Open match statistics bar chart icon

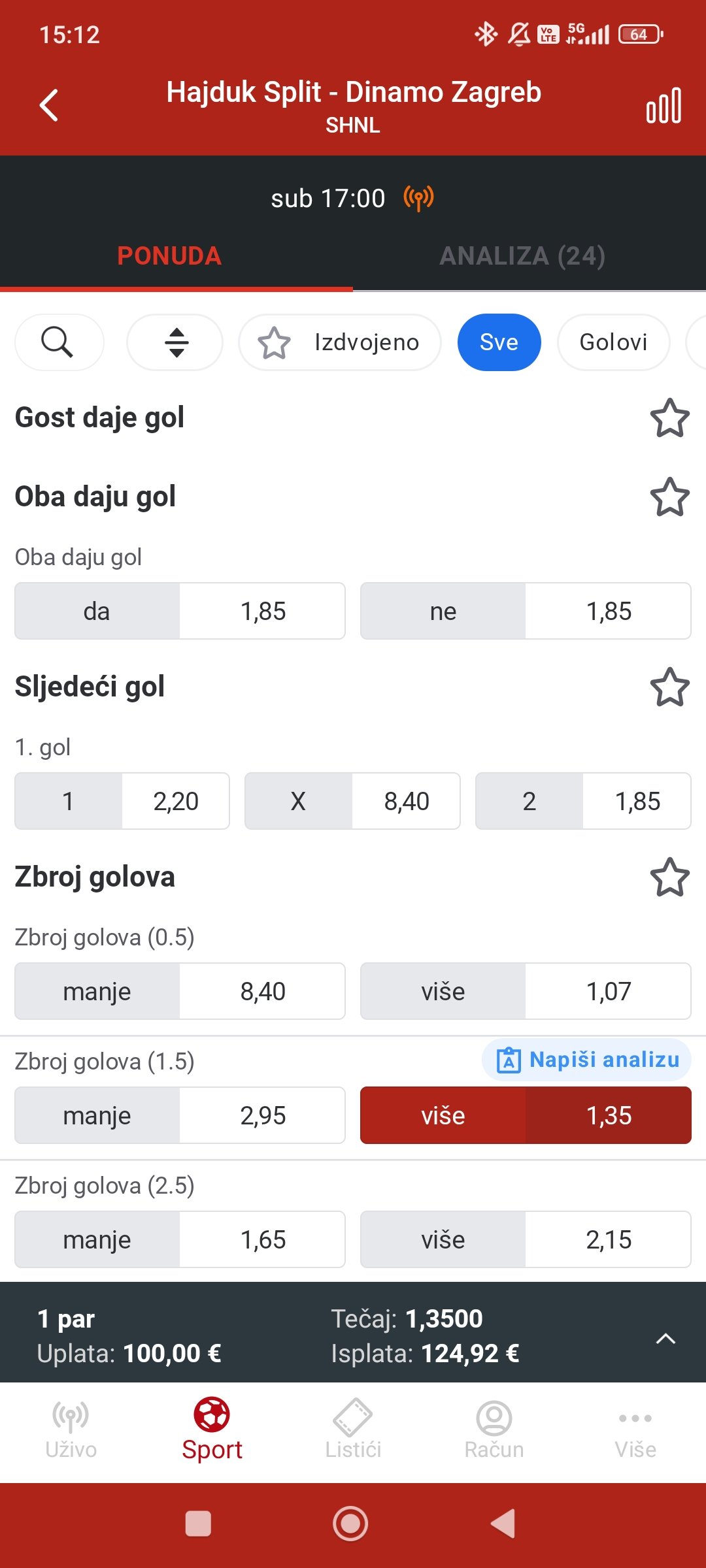pos(664,105)
